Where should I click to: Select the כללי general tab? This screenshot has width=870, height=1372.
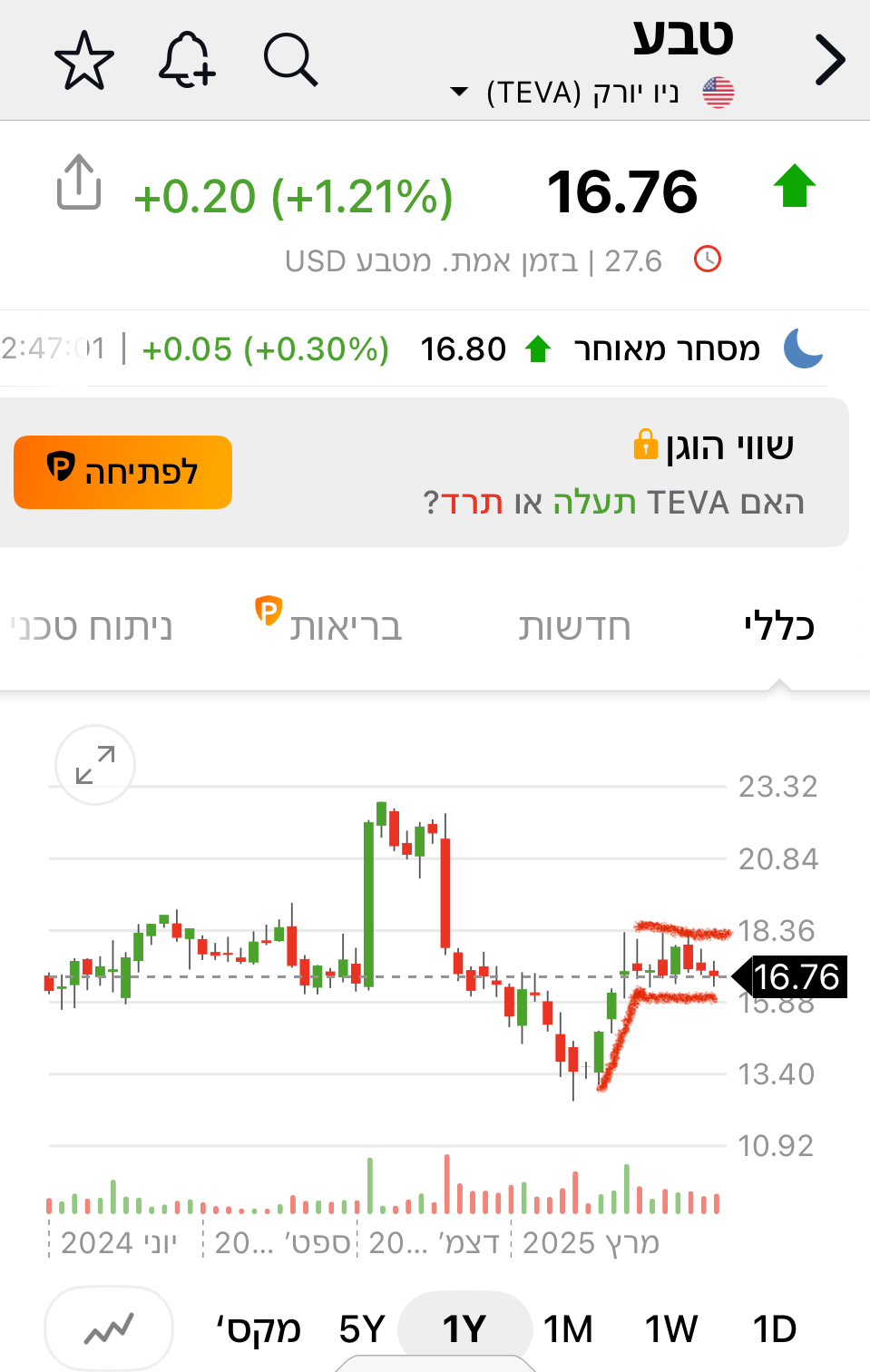coord(778,627)
